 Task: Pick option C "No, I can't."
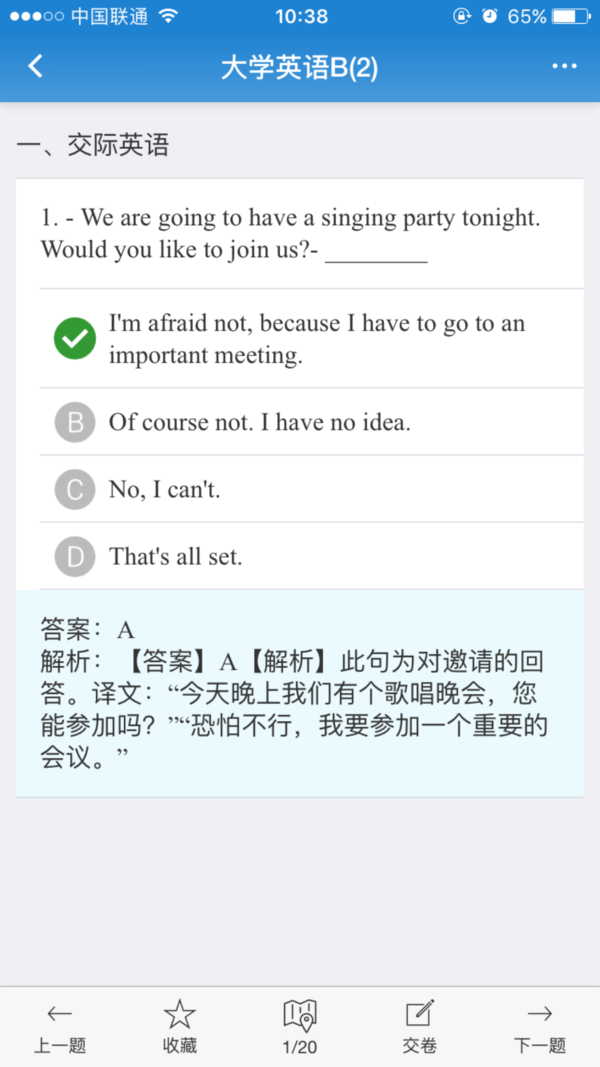pos(312,489)
